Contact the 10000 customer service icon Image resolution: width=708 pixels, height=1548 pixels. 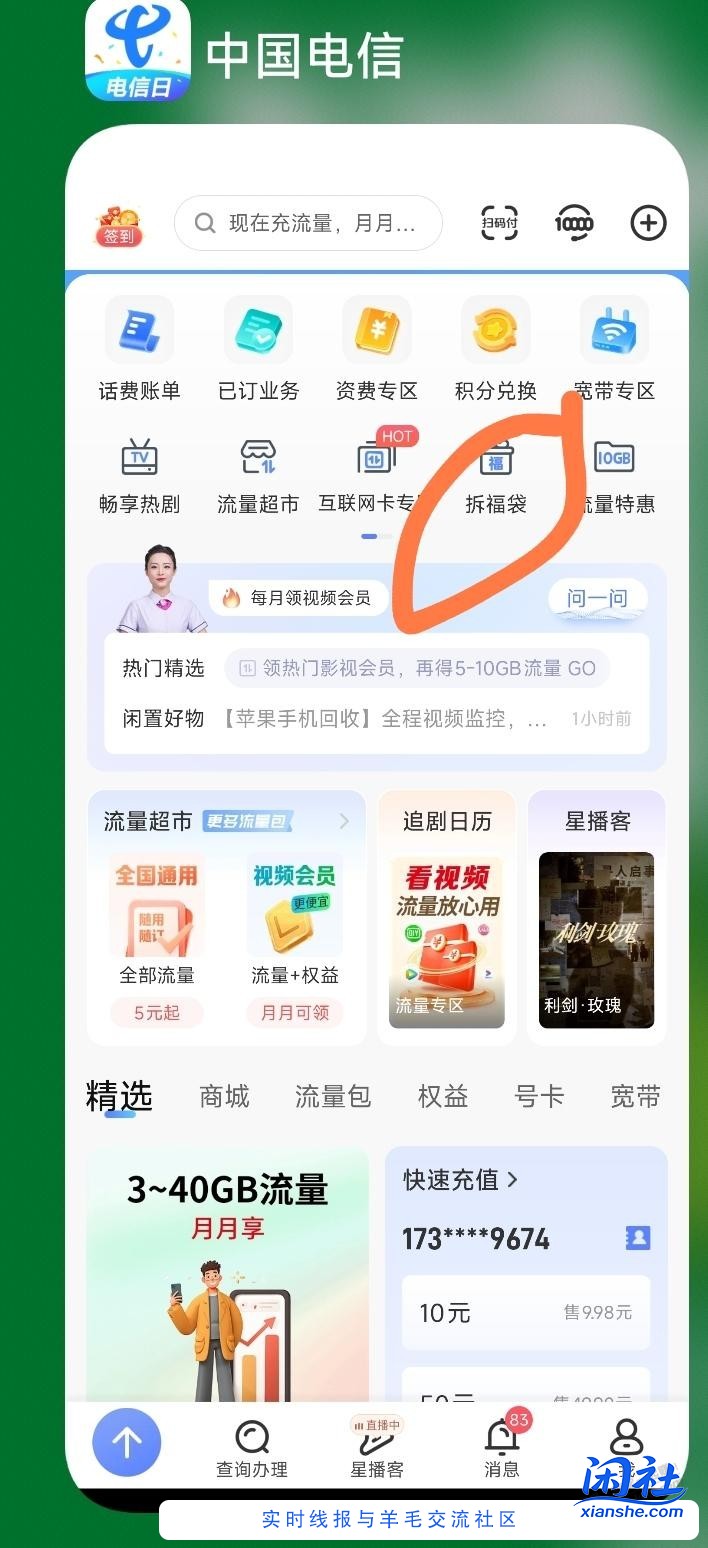[574, 223]
